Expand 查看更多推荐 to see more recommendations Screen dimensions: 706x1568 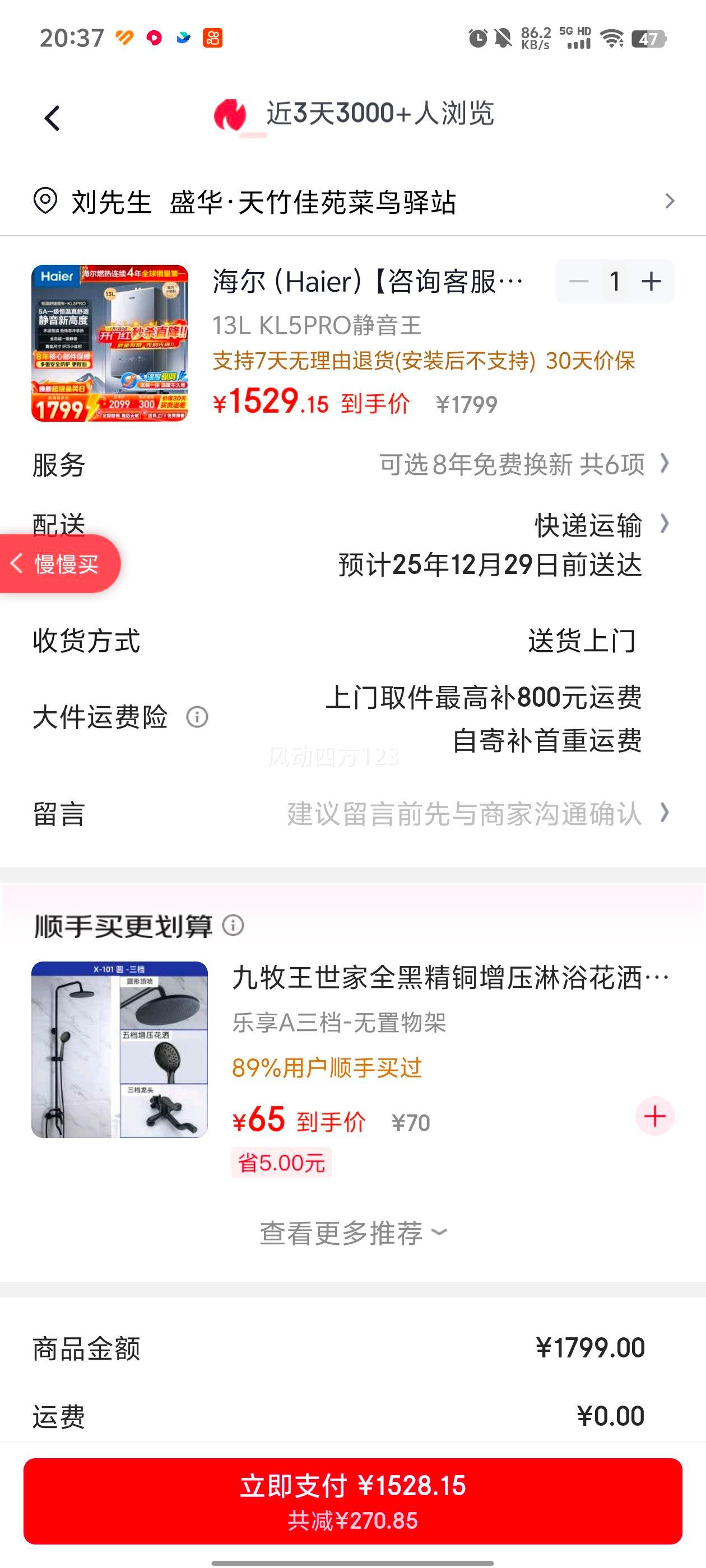352,1234
